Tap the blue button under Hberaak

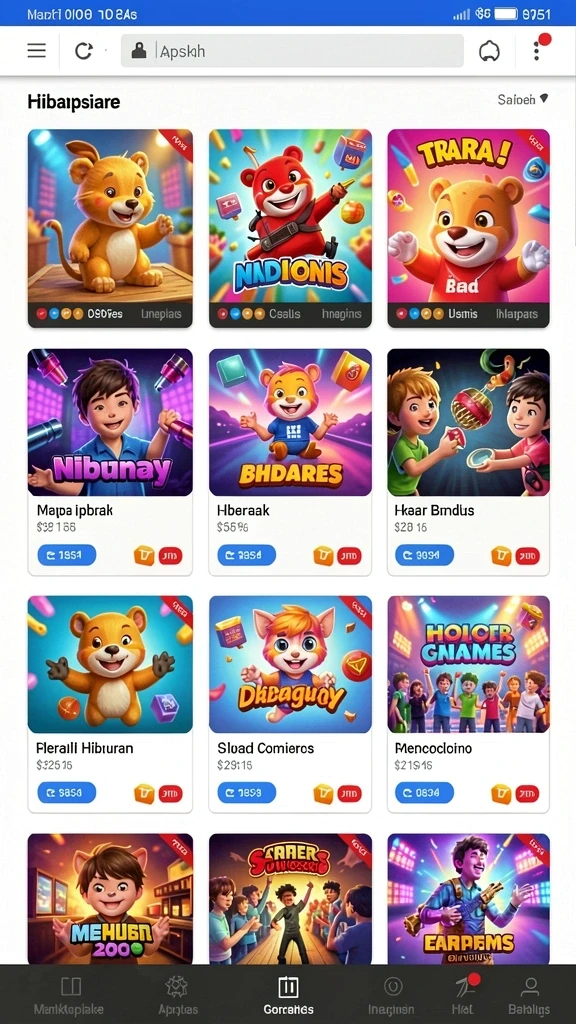[x=246, y=555]
